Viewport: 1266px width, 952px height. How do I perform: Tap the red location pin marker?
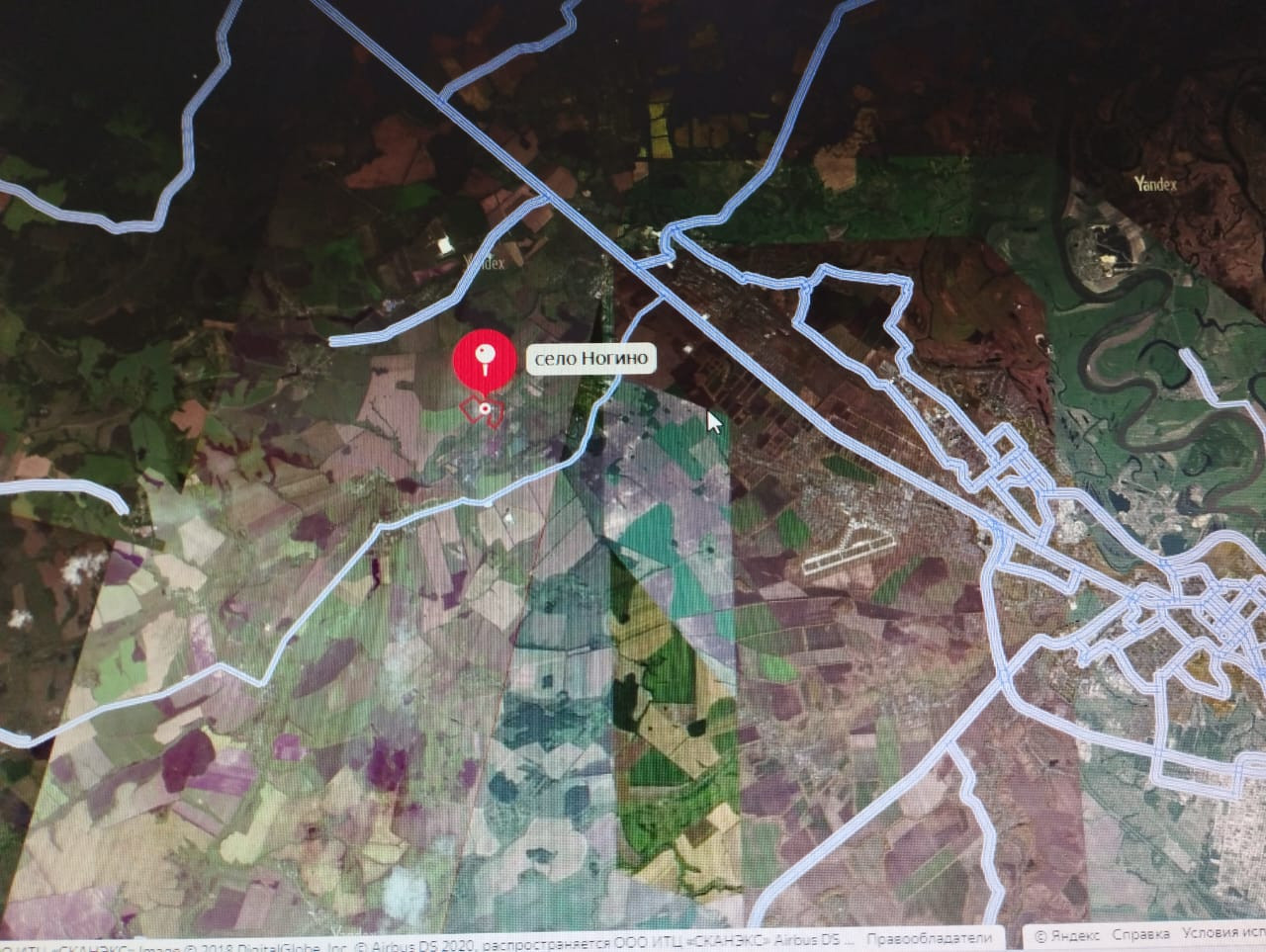point(484,360)
